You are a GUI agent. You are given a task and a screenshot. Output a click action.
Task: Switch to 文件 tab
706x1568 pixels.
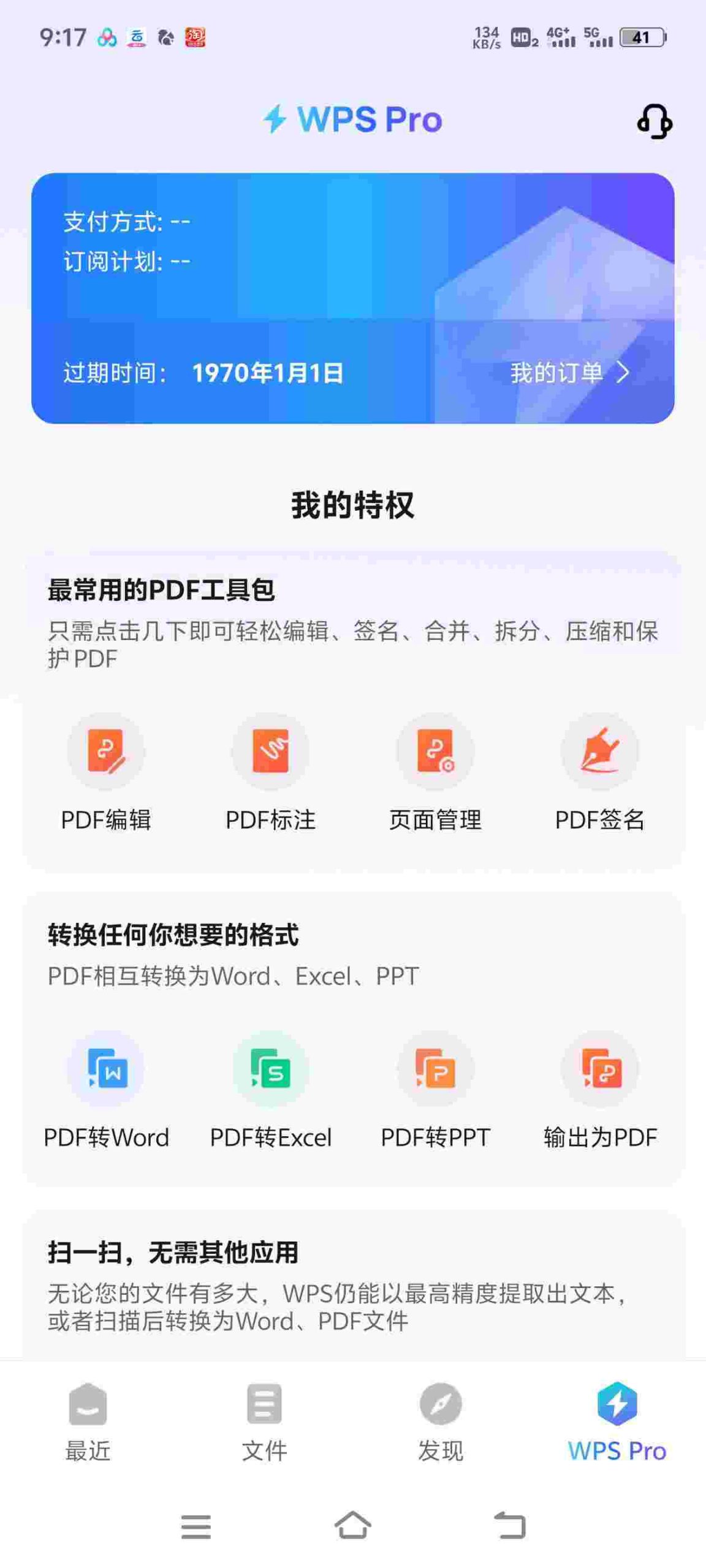point(264,1422)
